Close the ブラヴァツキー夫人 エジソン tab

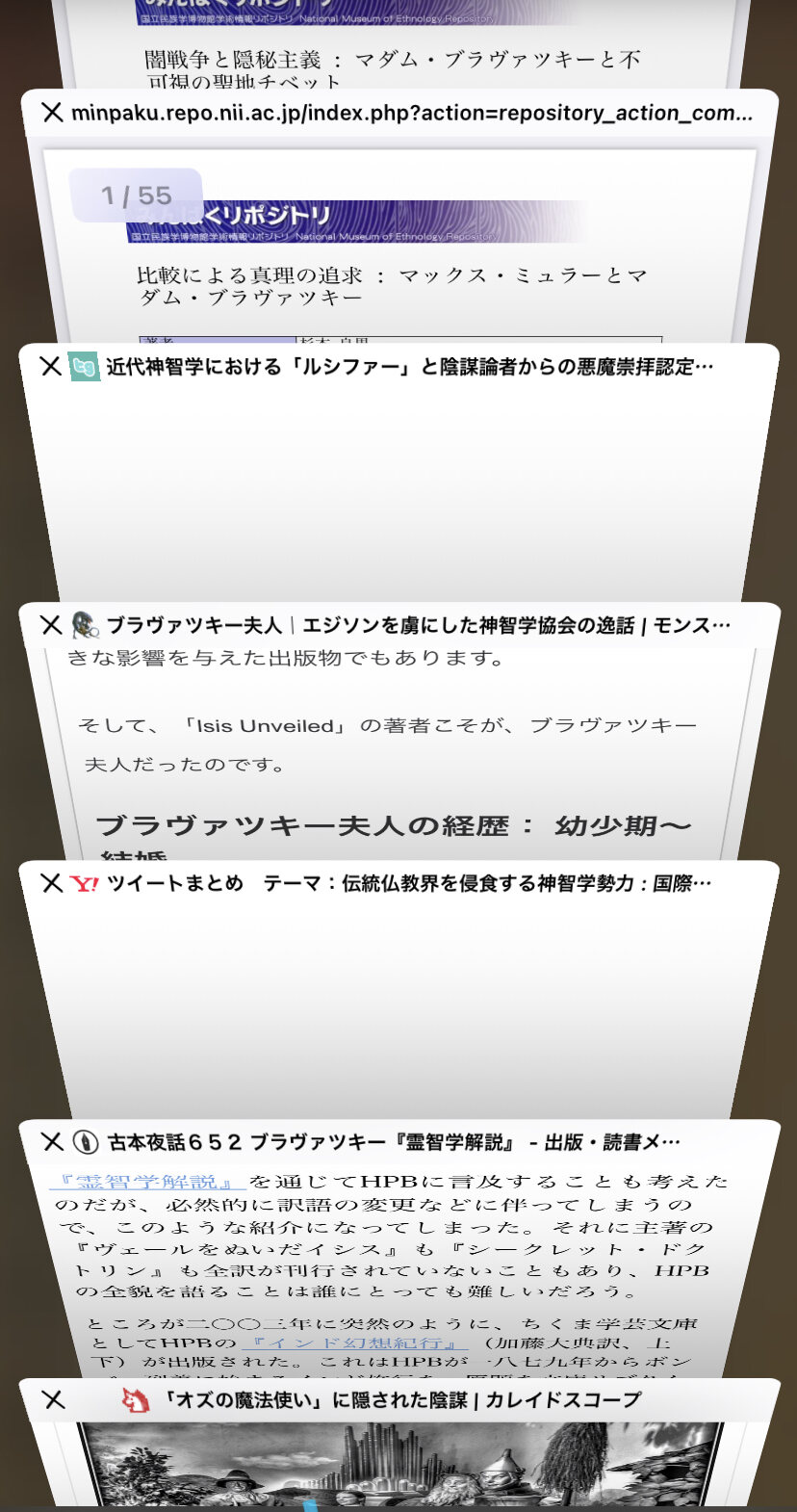[51, 625]
